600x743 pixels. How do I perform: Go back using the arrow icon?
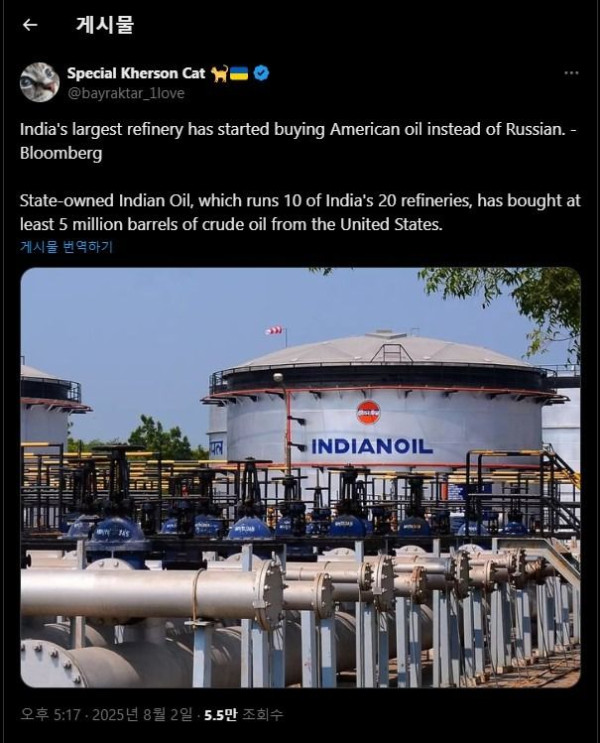[29, 25]
